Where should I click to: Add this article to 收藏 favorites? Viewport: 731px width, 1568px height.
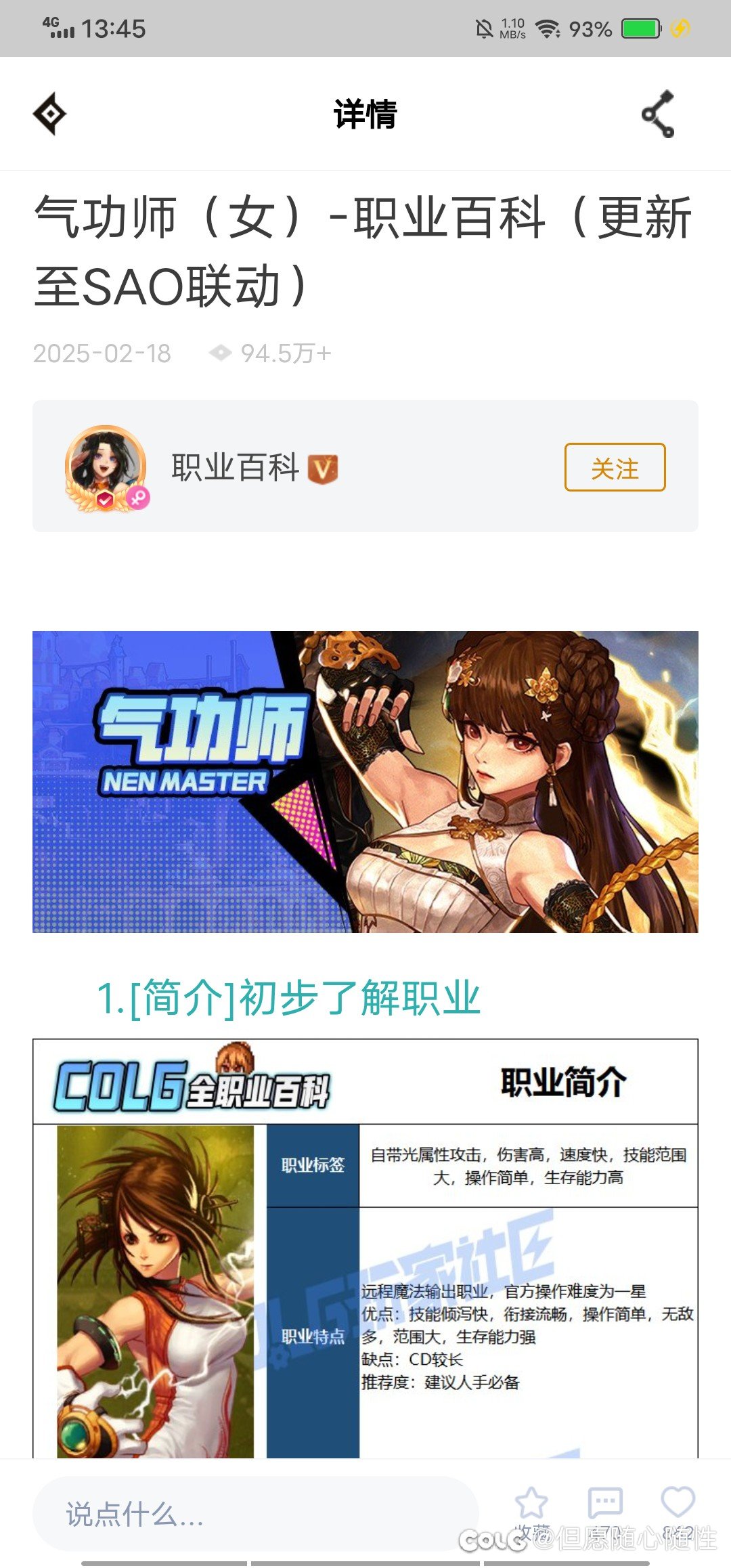[531, 1504]
